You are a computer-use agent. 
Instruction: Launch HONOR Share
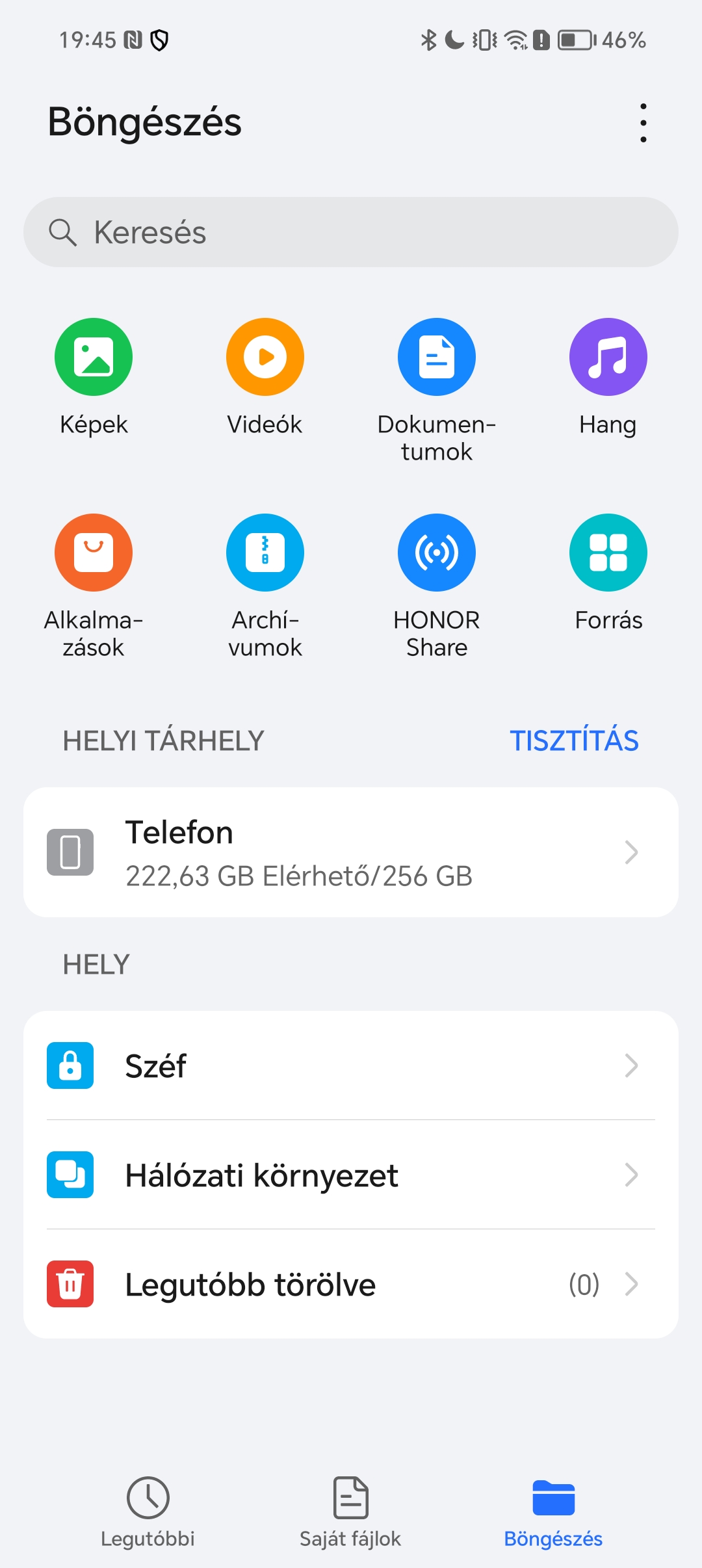(x=437, y=586)
